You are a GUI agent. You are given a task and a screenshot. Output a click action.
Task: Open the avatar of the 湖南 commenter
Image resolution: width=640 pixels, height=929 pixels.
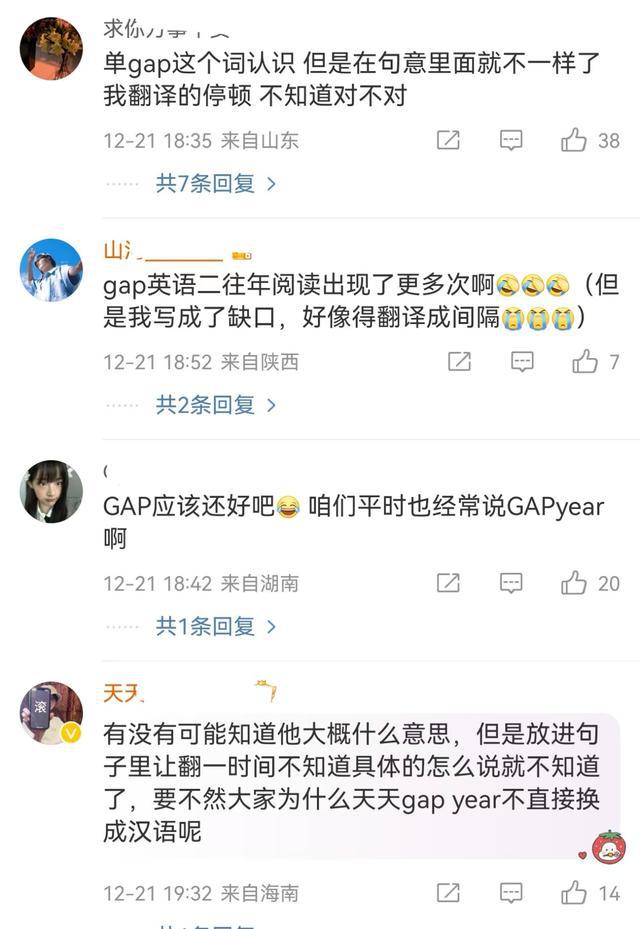pyautogui.click(x=51, y=491)
